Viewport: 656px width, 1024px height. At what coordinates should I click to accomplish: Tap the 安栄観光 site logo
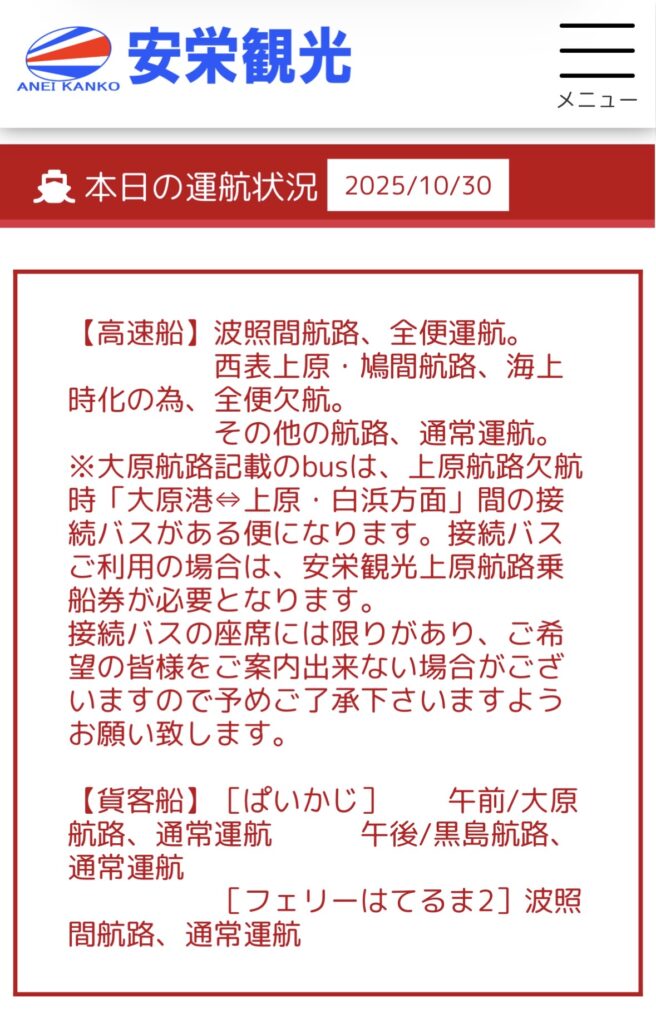(x=187, y=58)
